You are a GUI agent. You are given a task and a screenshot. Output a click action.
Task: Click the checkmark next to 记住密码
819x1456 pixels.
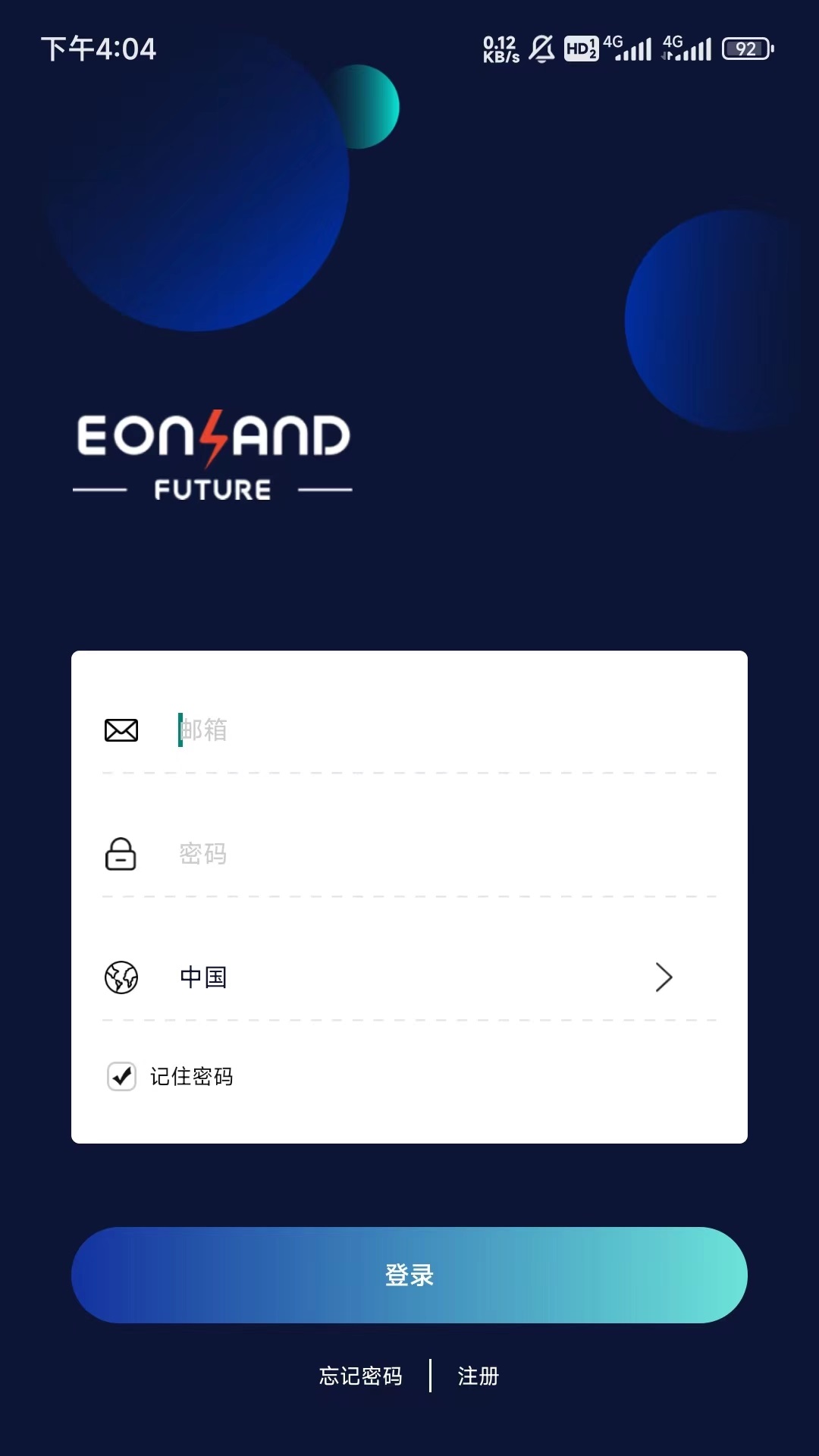click(121, 1077)
